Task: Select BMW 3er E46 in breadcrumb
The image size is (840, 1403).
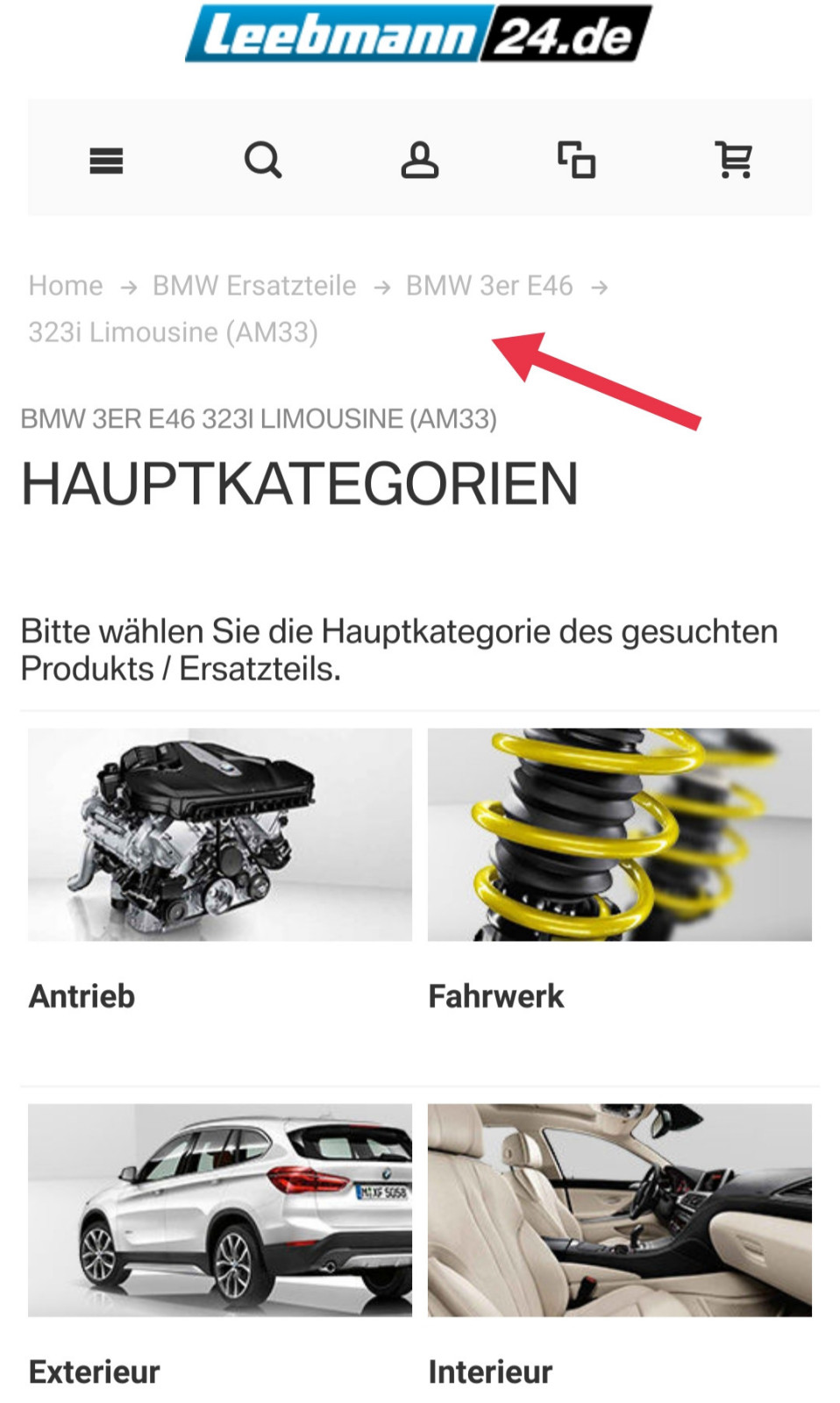Action: (x=489, y=286)
